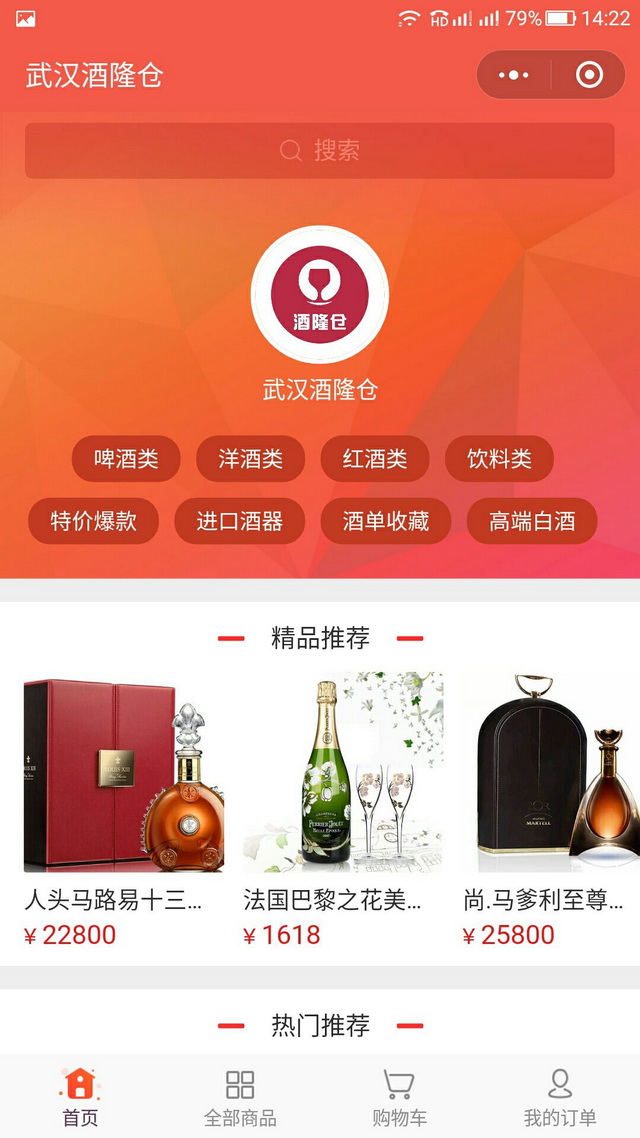The image size is (640, 1138).
Task: Open the 饮料类 category
Action: [499, 459]
